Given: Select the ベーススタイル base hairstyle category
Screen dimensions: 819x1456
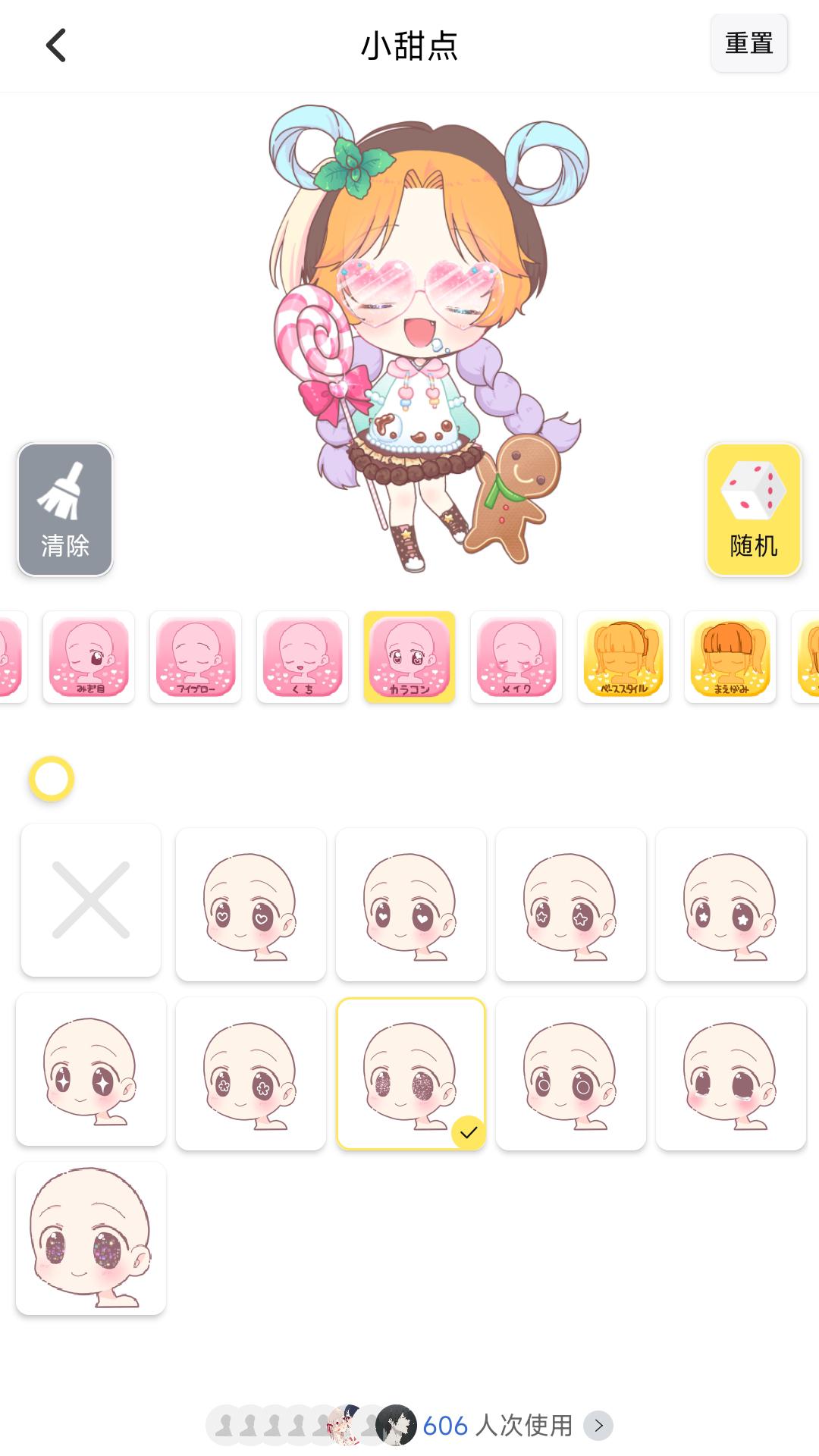Looking at the screenshot, I should point(623,657).
